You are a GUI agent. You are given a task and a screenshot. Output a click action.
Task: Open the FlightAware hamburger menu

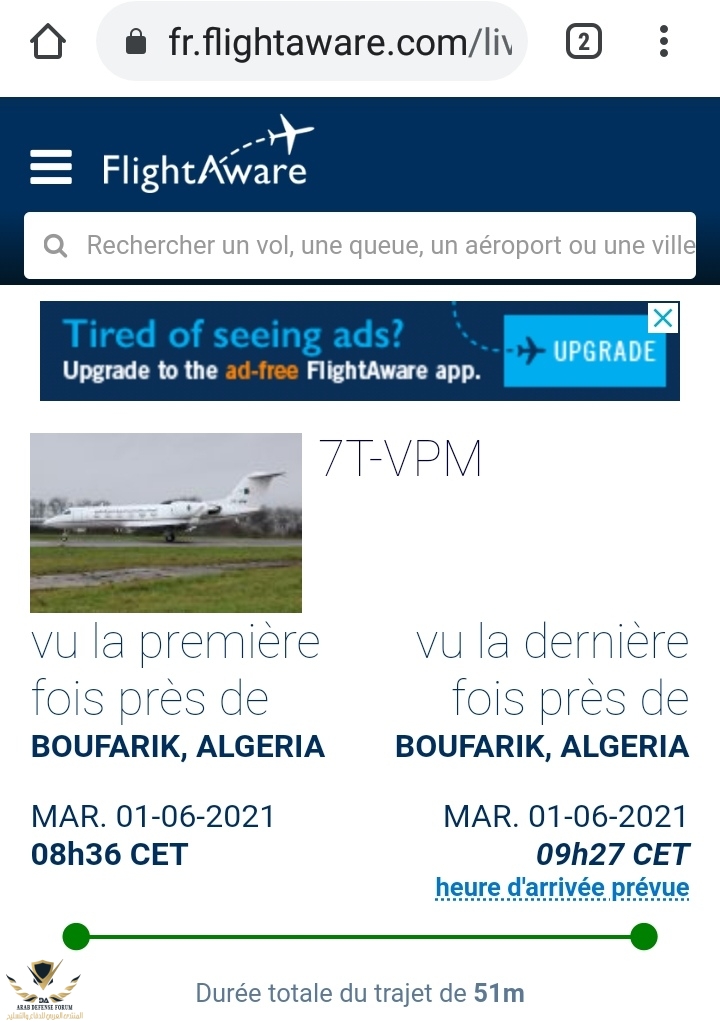[x=51, y=167]
